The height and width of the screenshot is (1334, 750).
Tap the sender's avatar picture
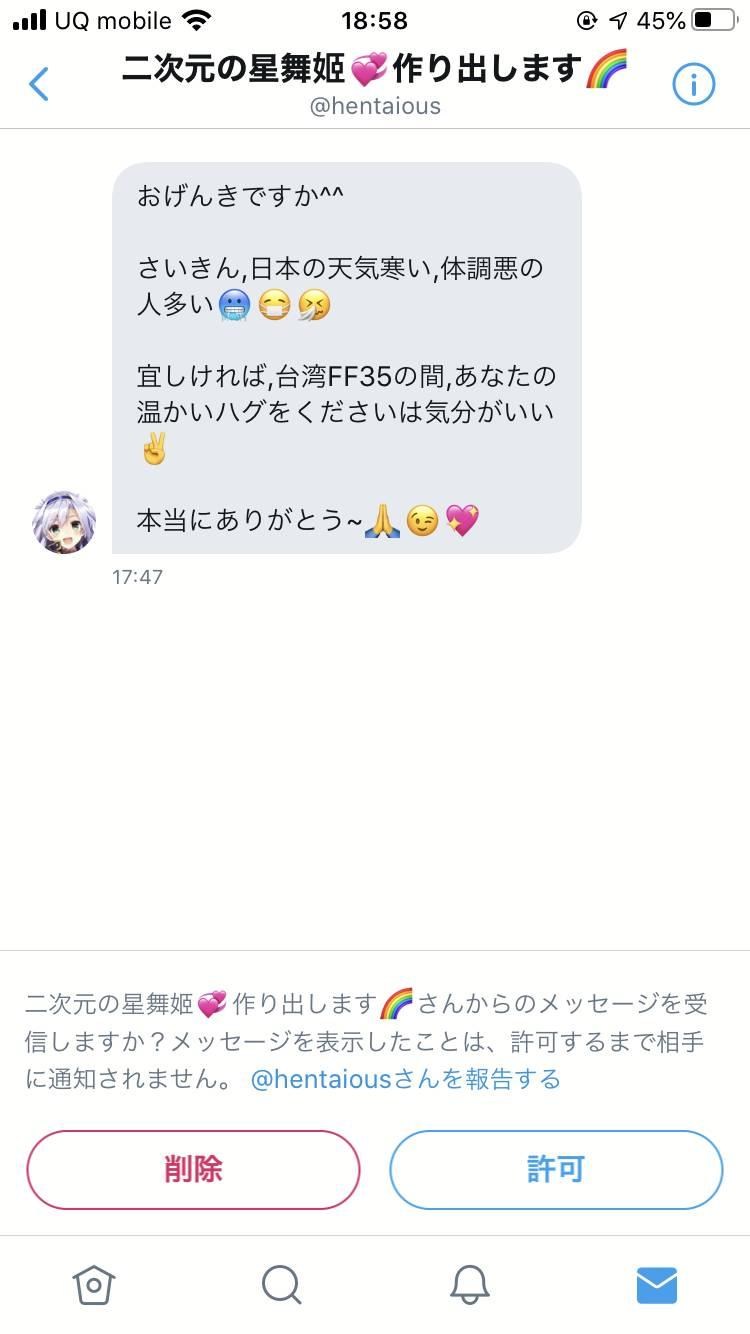(x=64, y=522)
